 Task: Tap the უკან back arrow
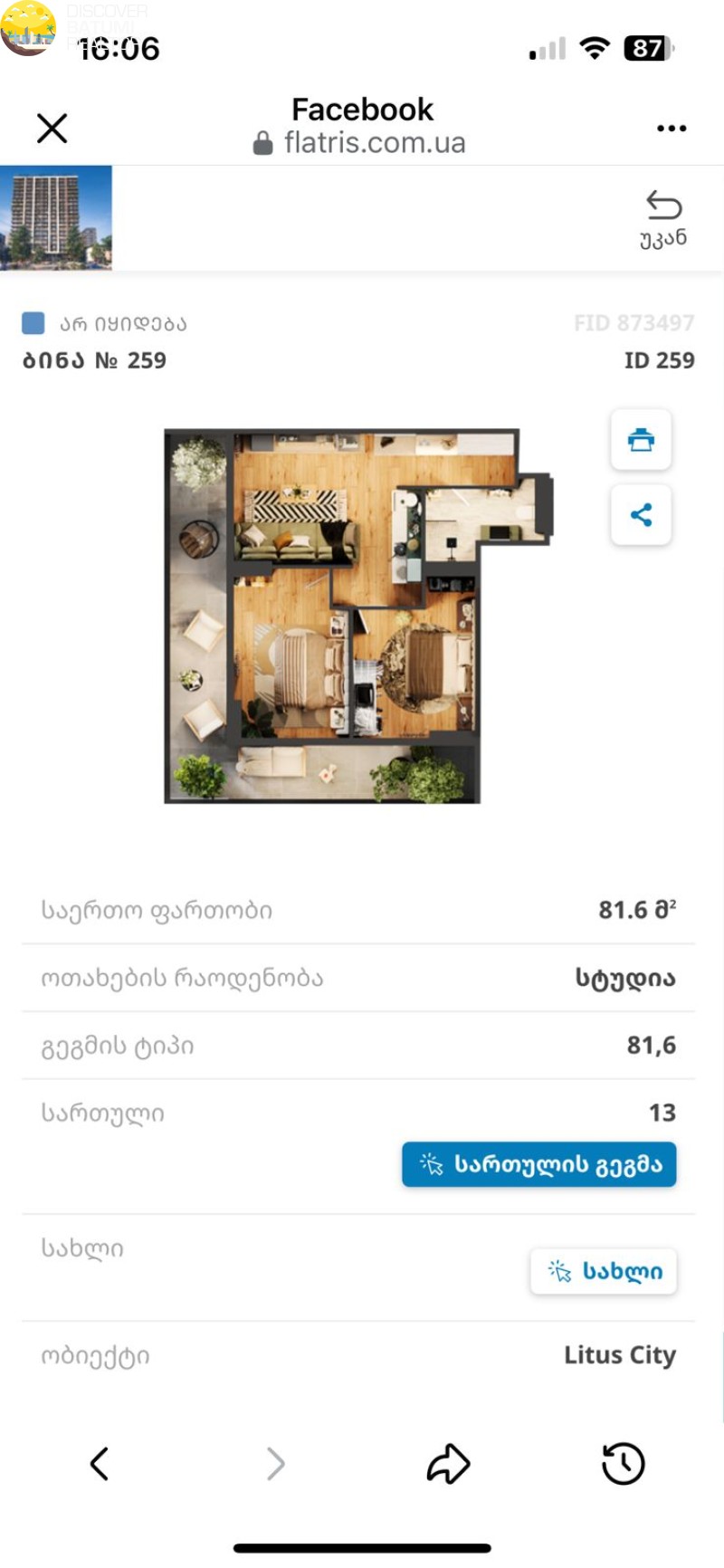tap(663, 218)
